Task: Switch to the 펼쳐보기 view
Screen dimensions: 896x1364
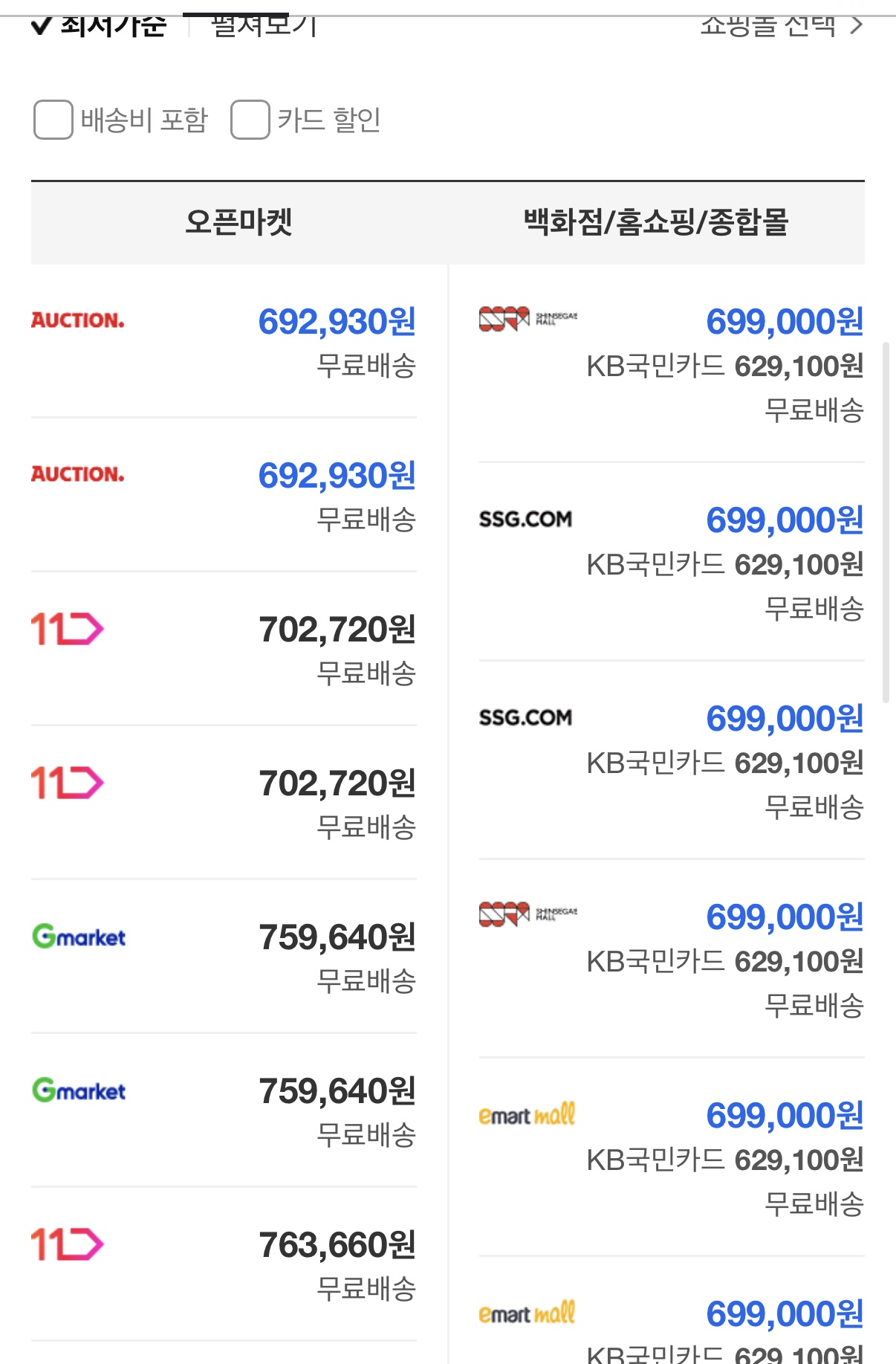Action: (x=264, y=27)
